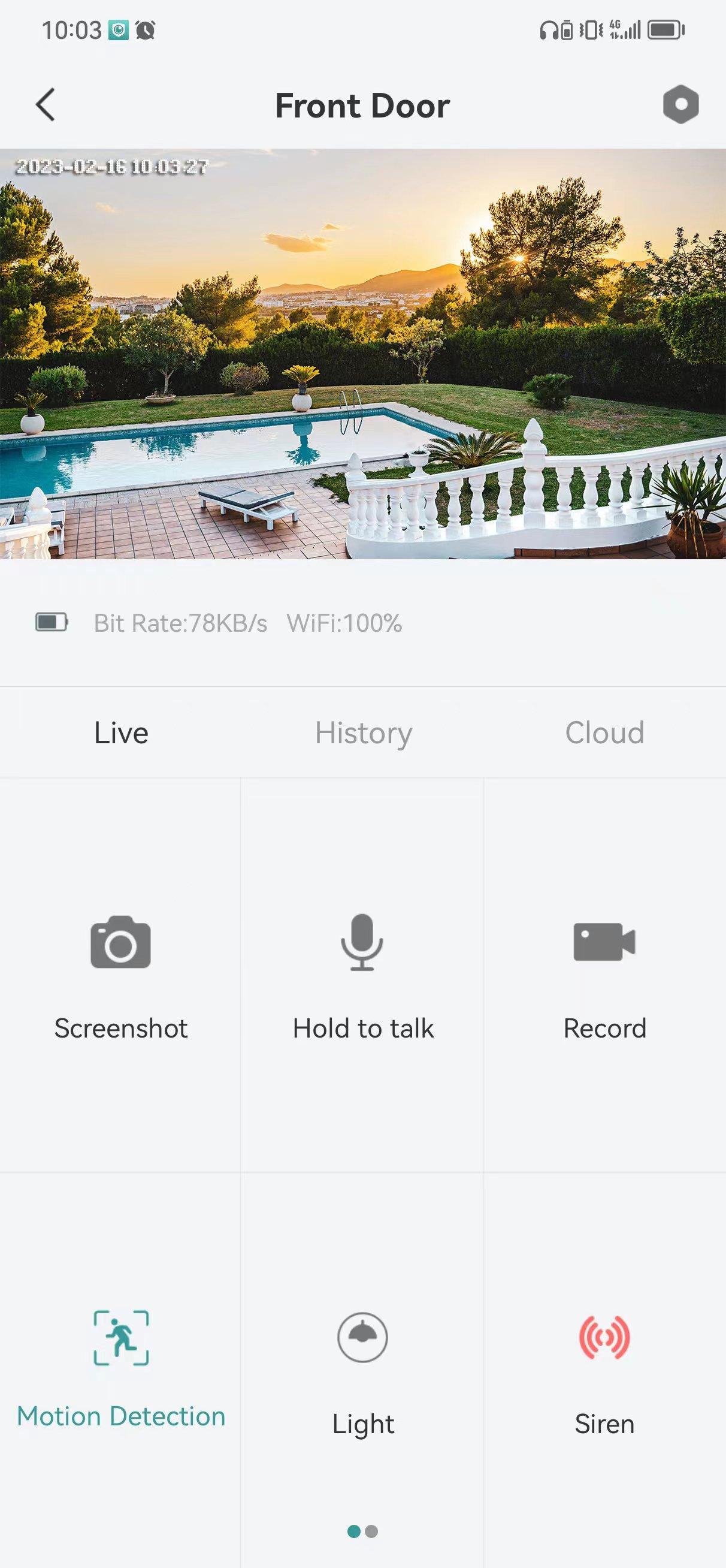Tap the live video feed
Viewport: 726px width, 1568px height.
(x=362, y=354)
